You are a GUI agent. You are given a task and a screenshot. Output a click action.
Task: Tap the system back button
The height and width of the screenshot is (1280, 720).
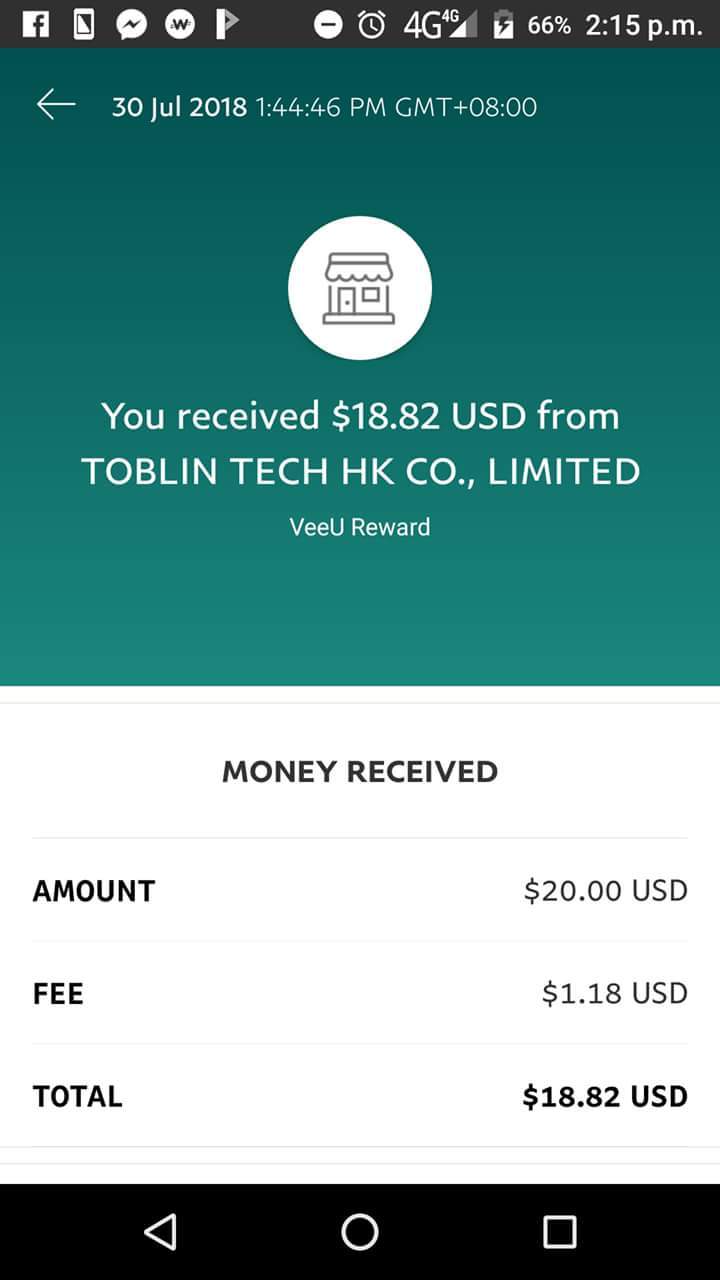tap(160, 1231)
